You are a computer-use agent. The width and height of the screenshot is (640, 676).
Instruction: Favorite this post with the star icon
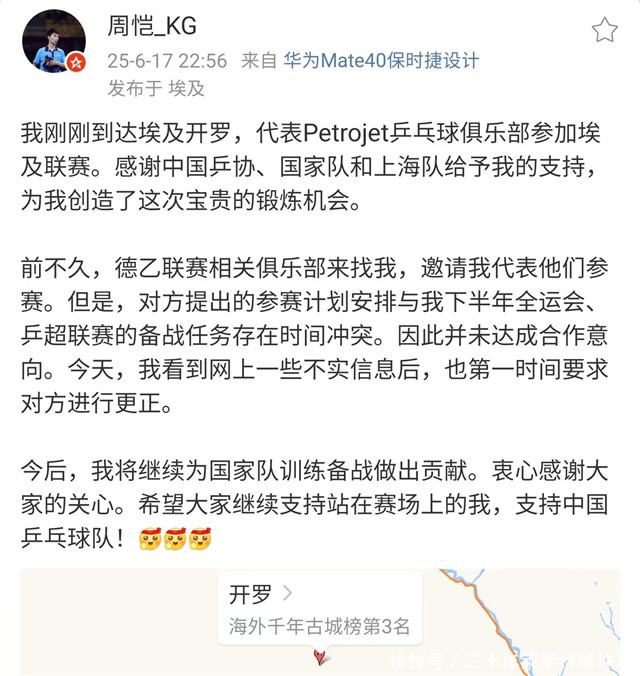(604, 30)
